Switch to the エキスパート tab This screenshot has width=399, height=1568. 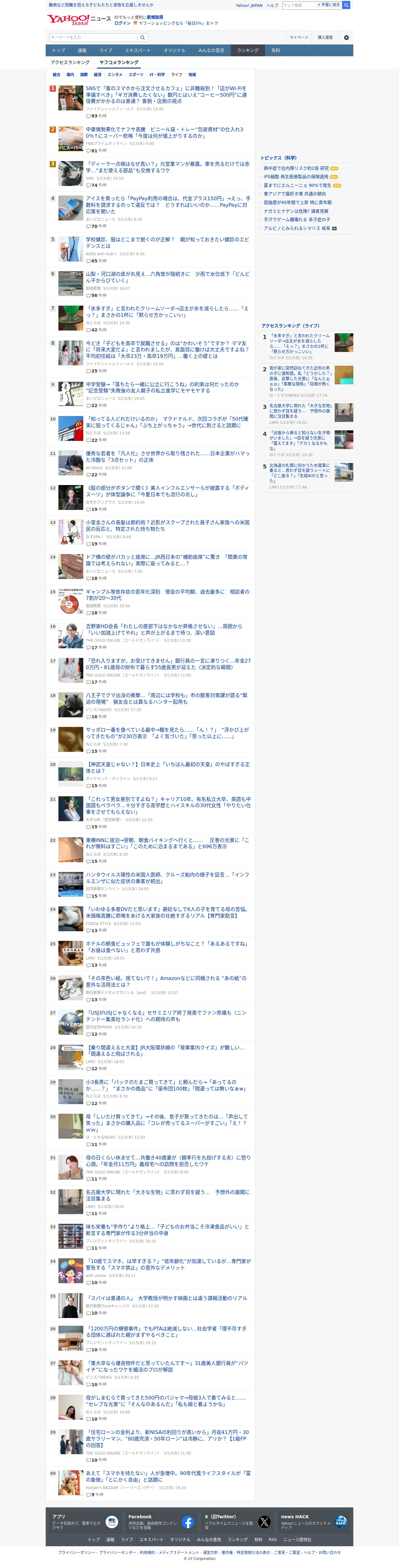(x=137, y=50)
